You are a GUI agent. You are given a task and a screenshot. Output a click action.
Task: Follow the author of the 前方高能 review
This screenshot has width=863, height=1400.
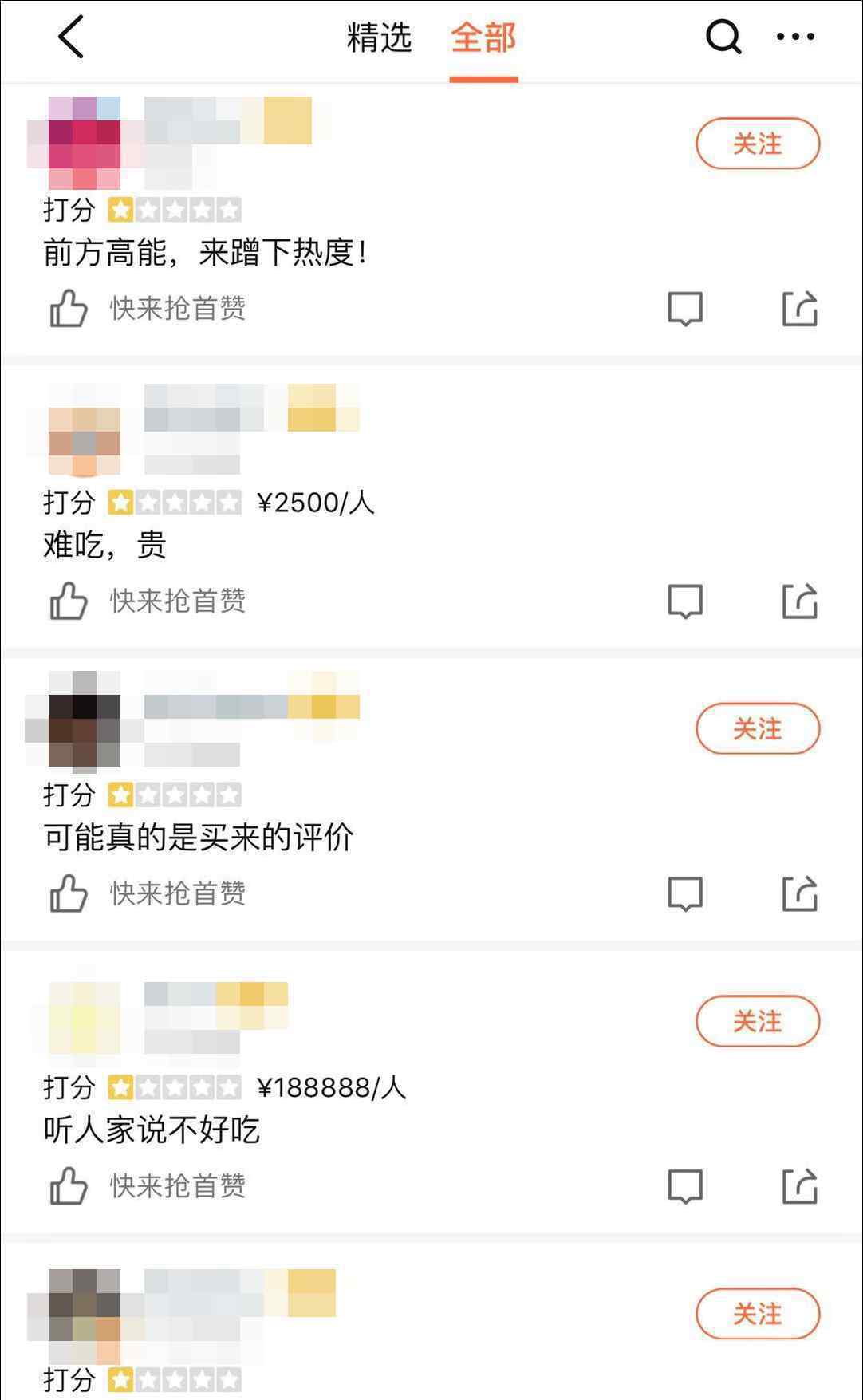click(758, 144)
